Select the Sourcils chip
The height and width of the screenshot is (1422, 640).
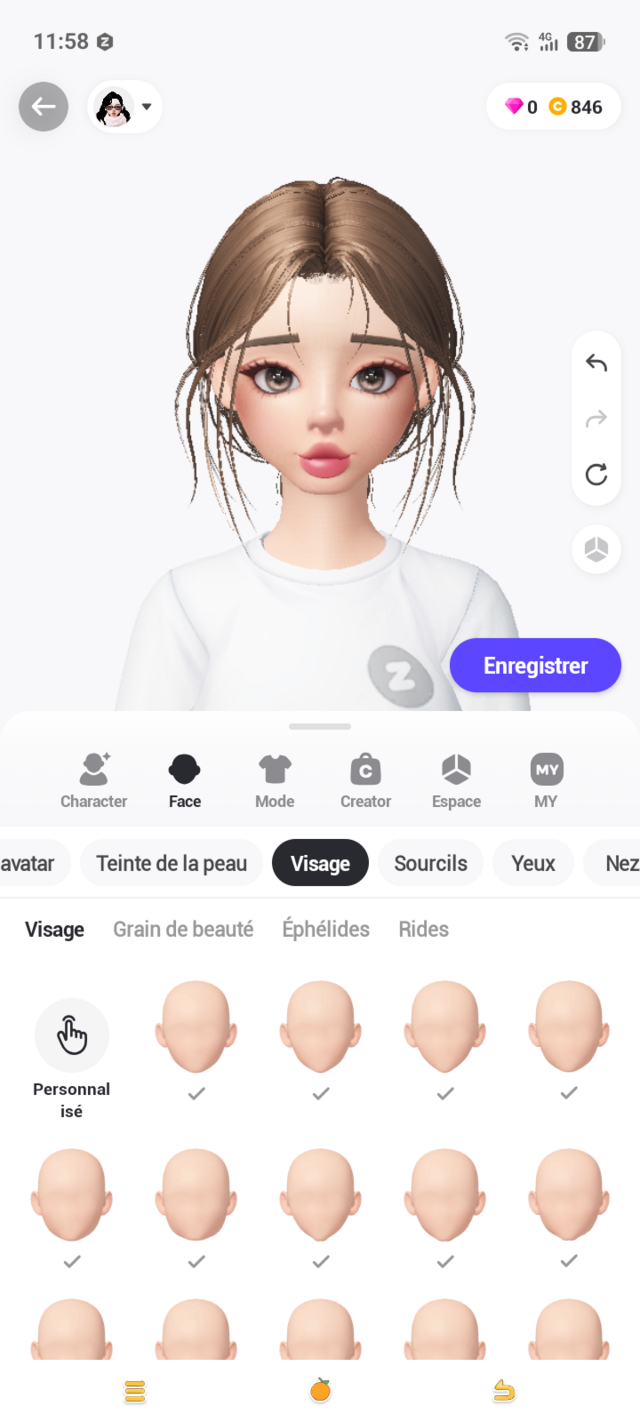(x=430, y=863)
